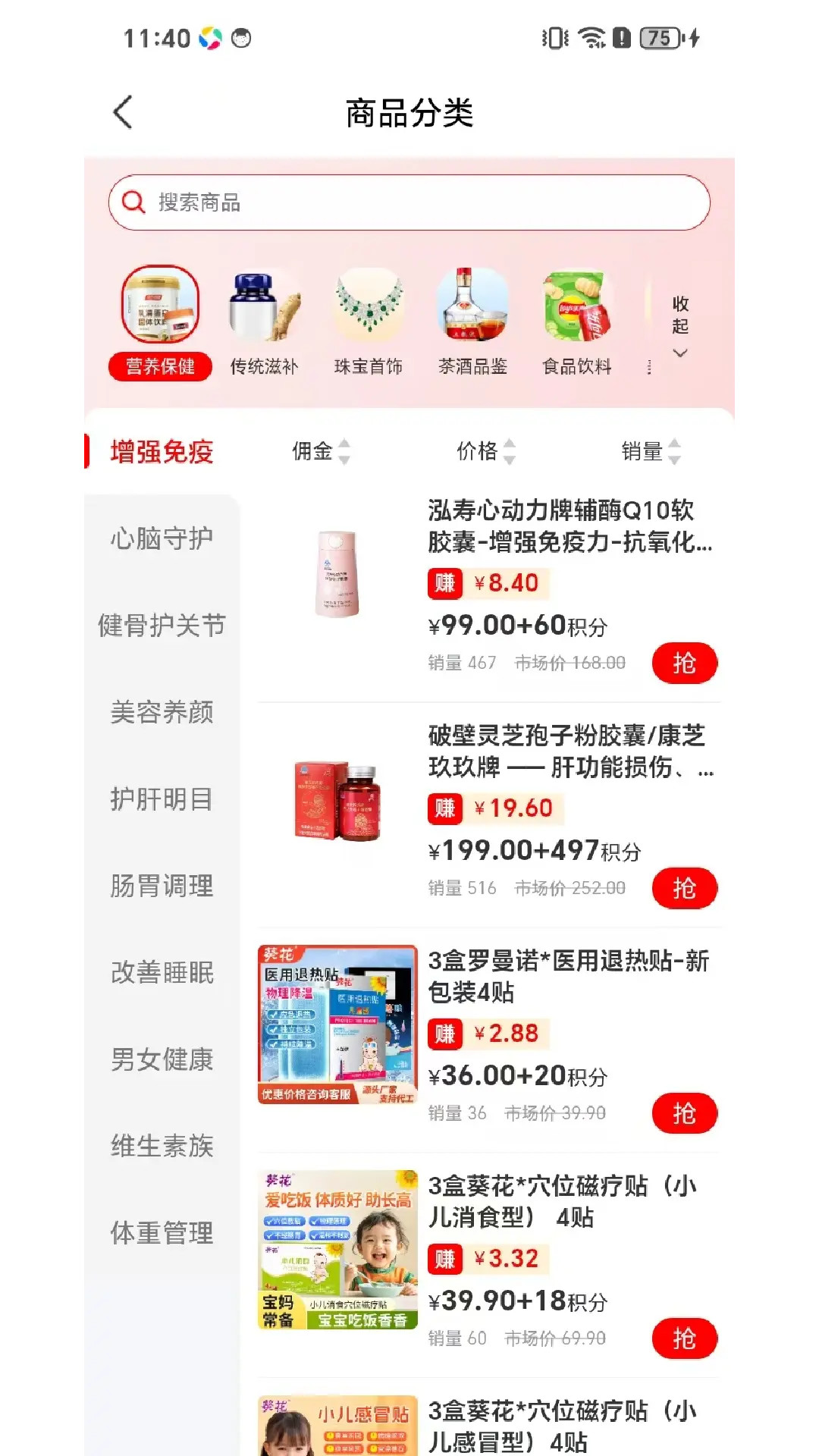Open the 健骨护关节 subcategory

coord(162,626)
